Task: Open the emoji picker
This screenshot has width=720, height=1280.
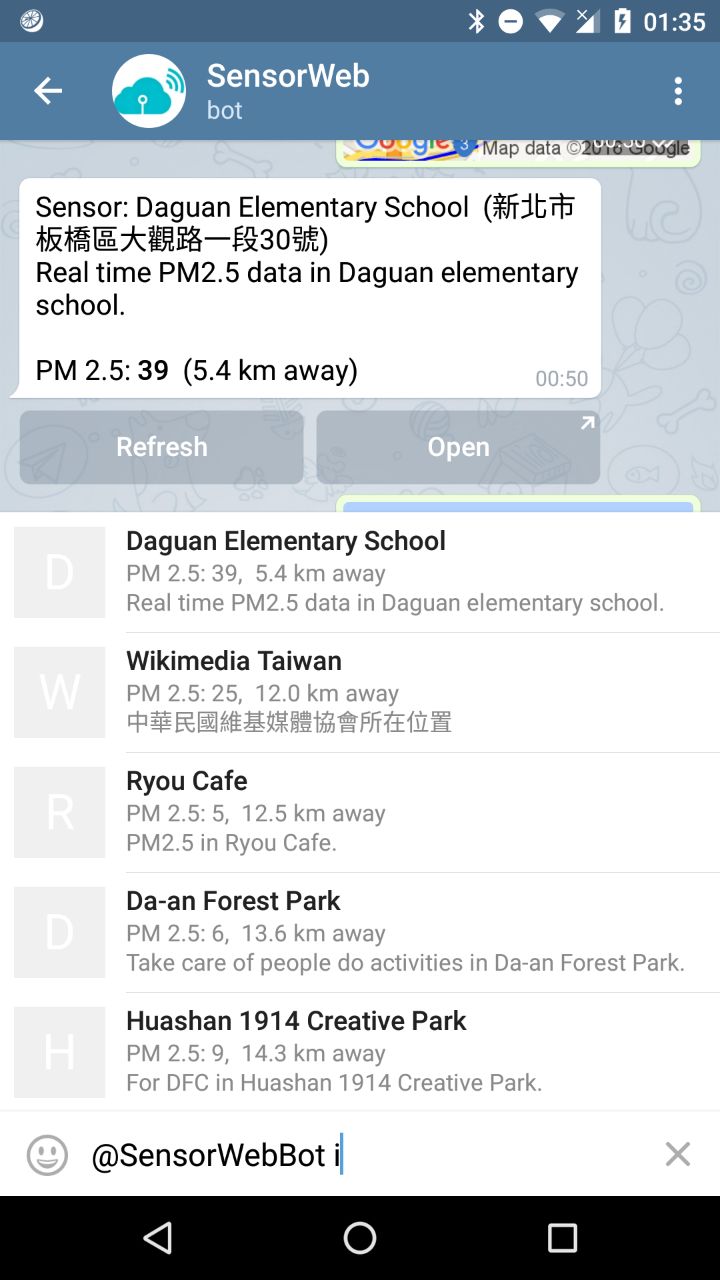Action: 47,1155
